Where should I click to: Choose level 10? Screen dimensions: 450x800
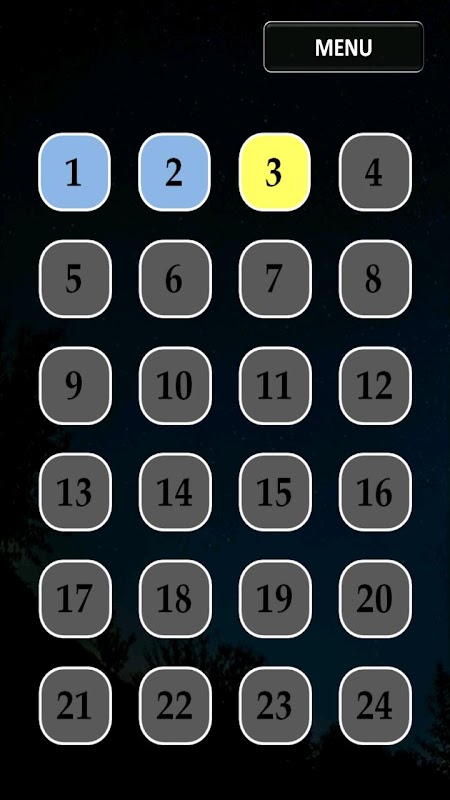pyautogui.click(x=174, y=386)
